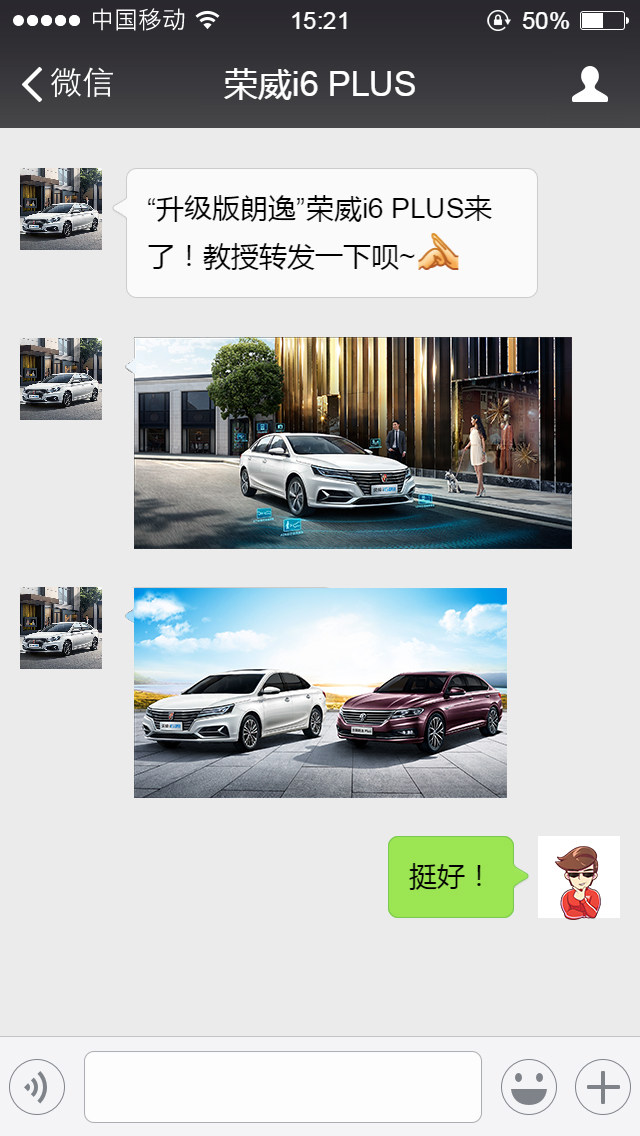Go back to the 微信 chat list
The height and width of the screenshot is (1136, 640).
(x=68, y=84)
